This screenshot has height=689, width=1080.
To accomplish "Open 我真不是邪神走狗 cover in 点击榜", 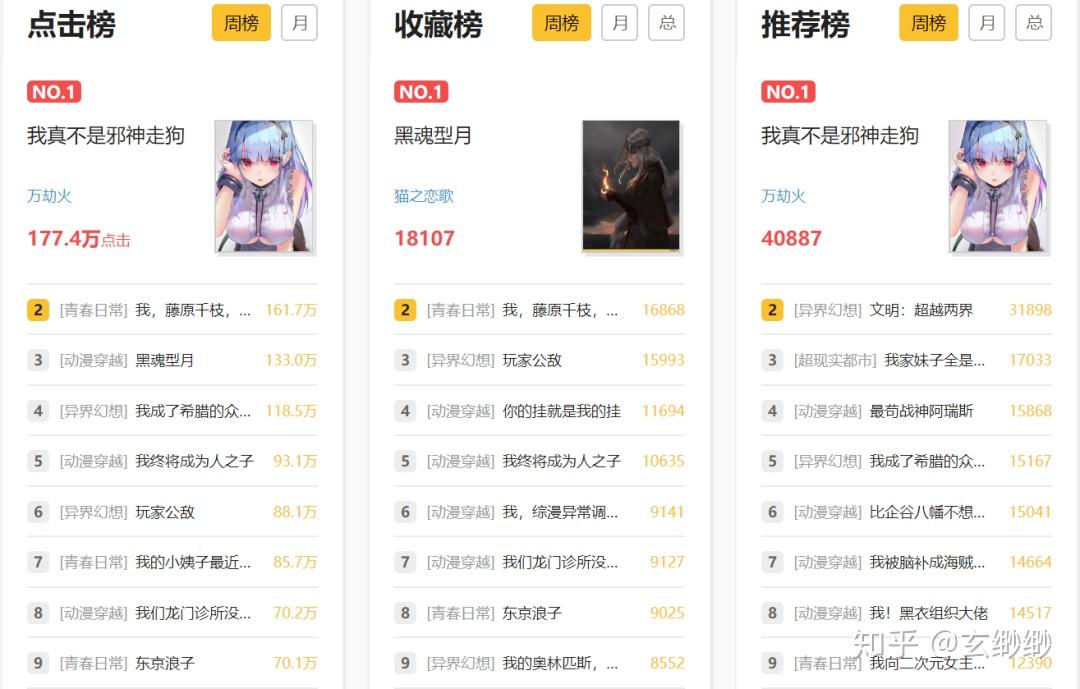I will [x=264, y=186].
